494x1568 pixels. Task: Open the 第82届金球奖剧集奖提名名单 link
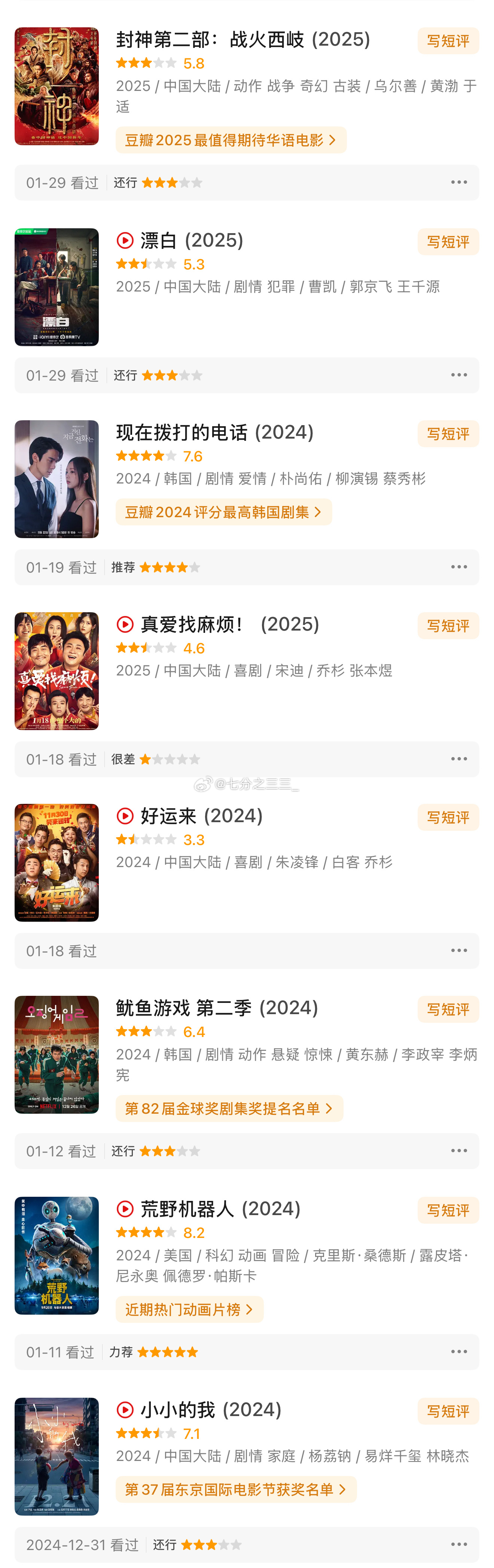tap(229, 1108)
